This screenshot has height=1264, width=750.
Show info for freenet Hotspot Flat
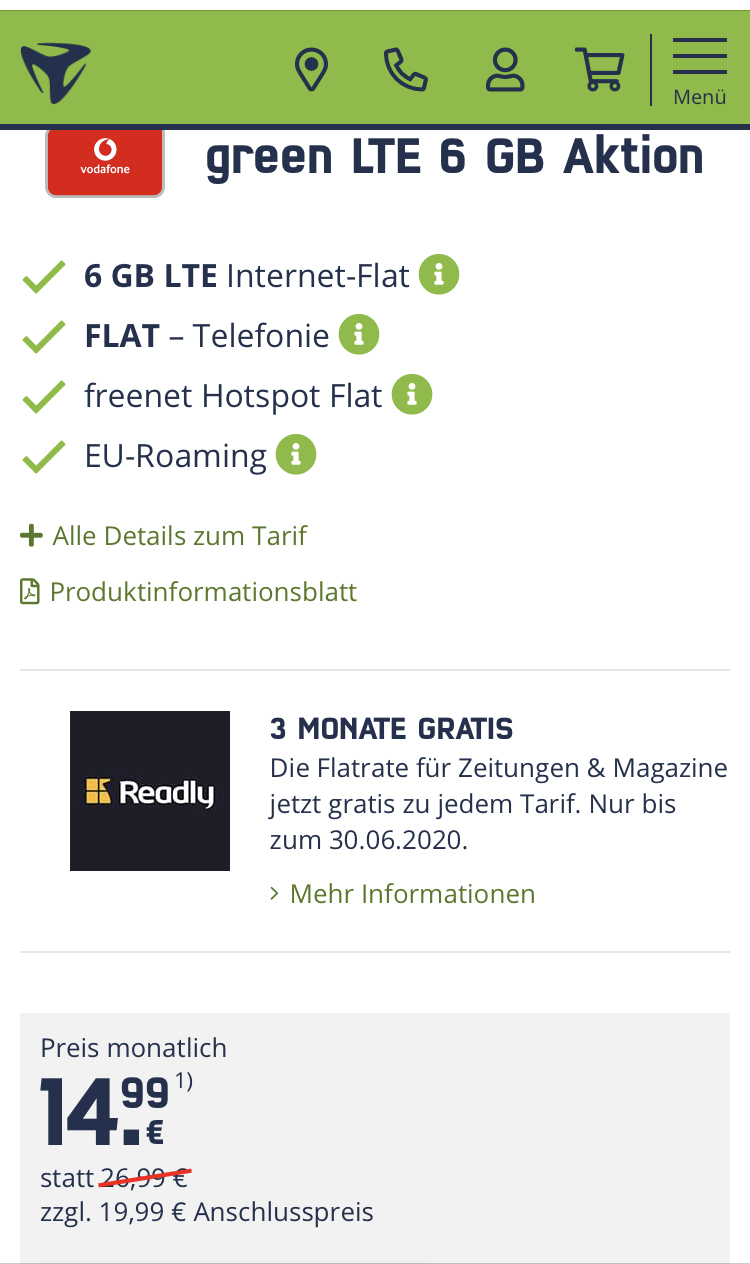(412, 394)
